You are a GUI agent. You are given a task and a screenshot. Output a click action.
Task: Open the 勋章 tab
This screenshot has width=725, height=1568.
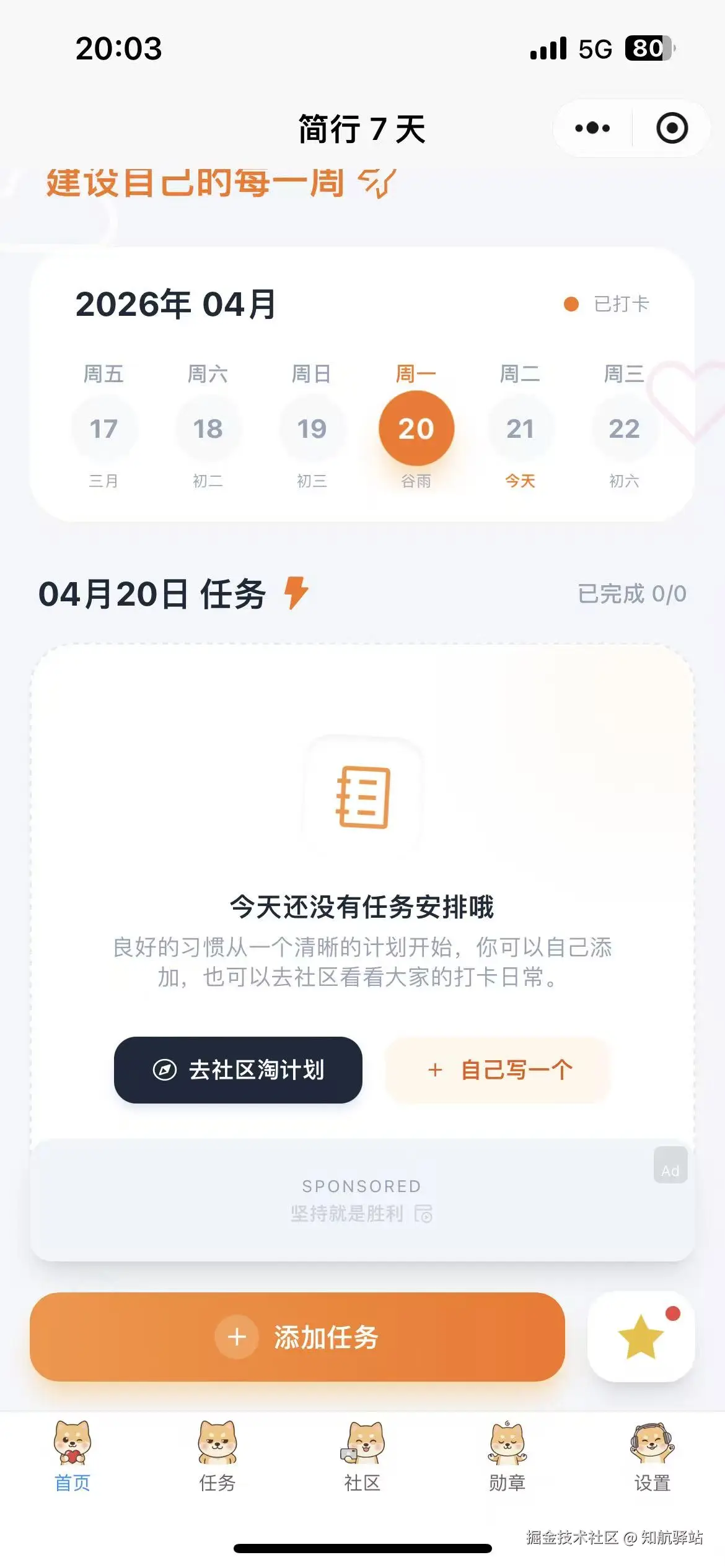pos(507,1455)
